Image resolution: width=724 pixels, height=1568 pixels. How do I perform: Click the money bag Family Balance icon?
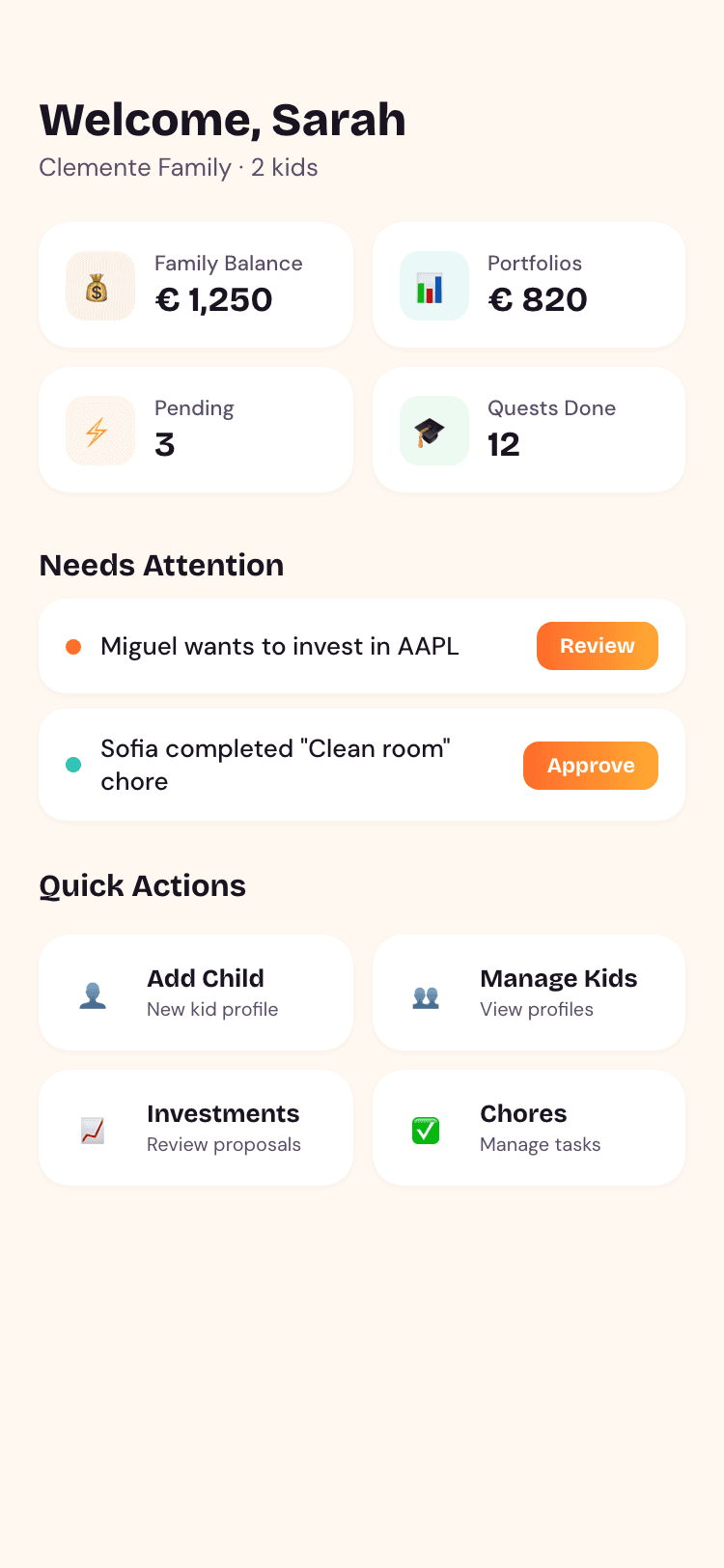(x=99, y=285)
